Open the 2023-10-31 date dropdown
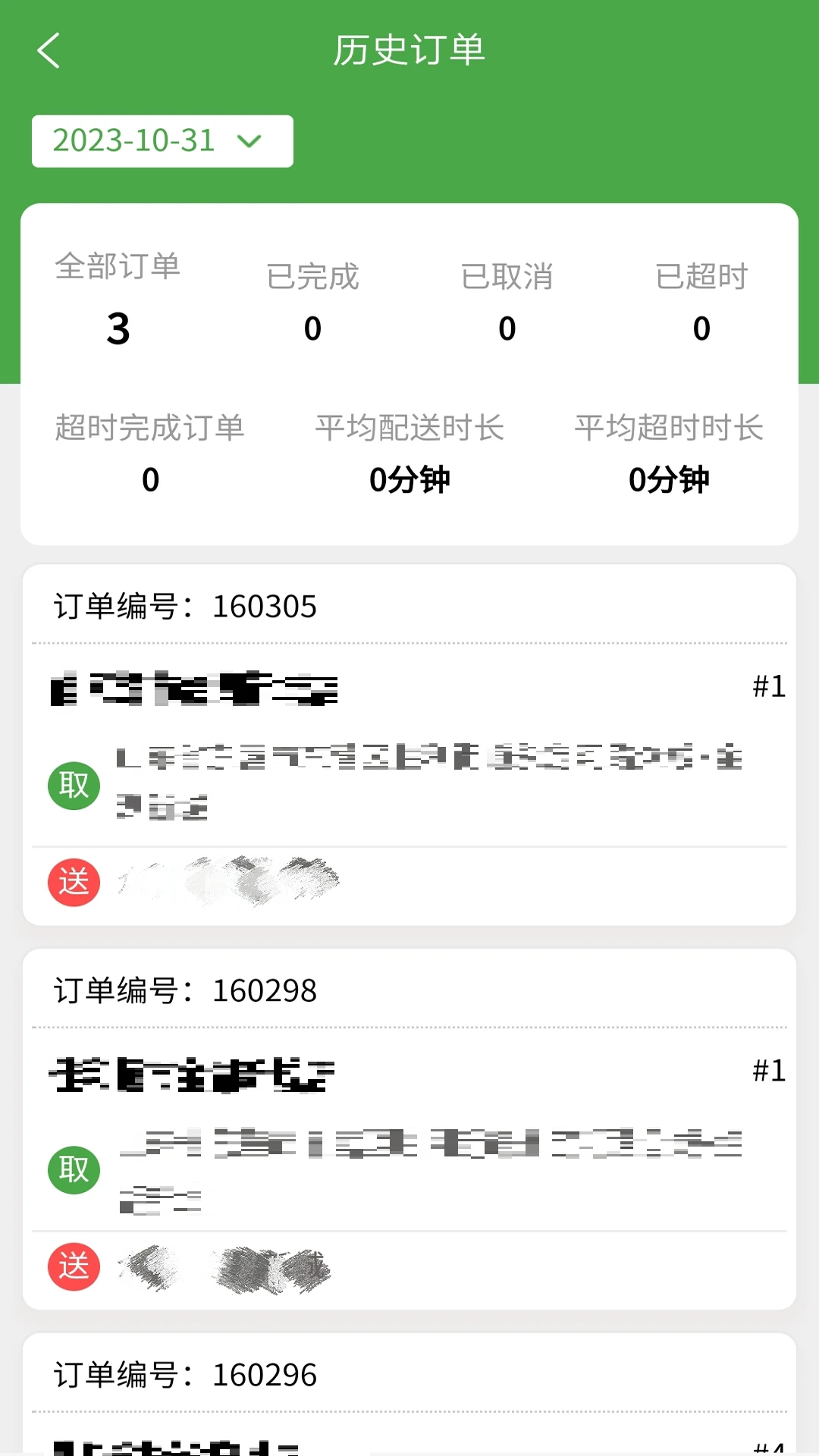The width and height of the screenshot is (819, 1456). pos(162,141)
